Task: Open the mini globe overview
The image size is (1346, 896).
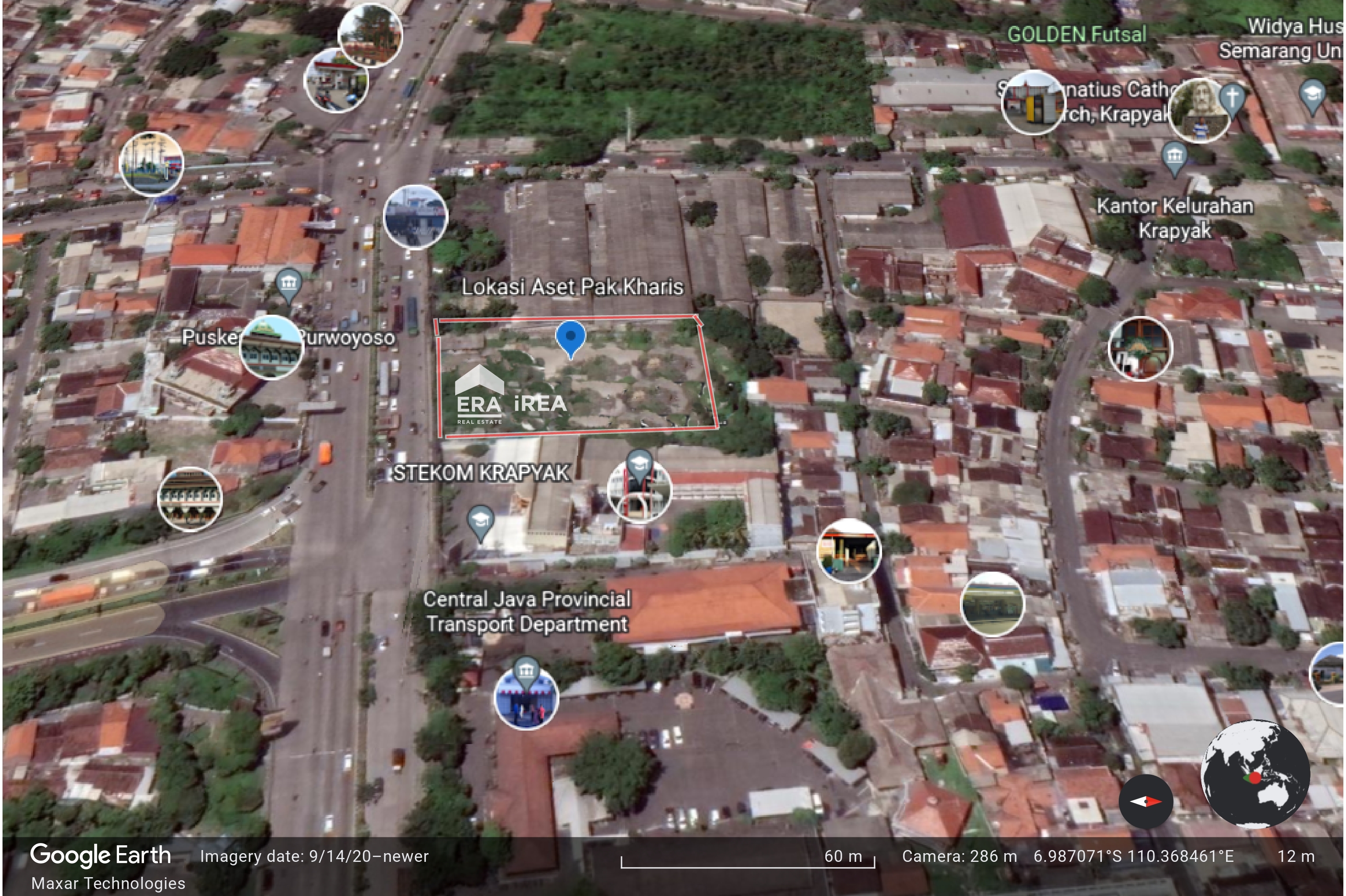Action: point(1255,774)
